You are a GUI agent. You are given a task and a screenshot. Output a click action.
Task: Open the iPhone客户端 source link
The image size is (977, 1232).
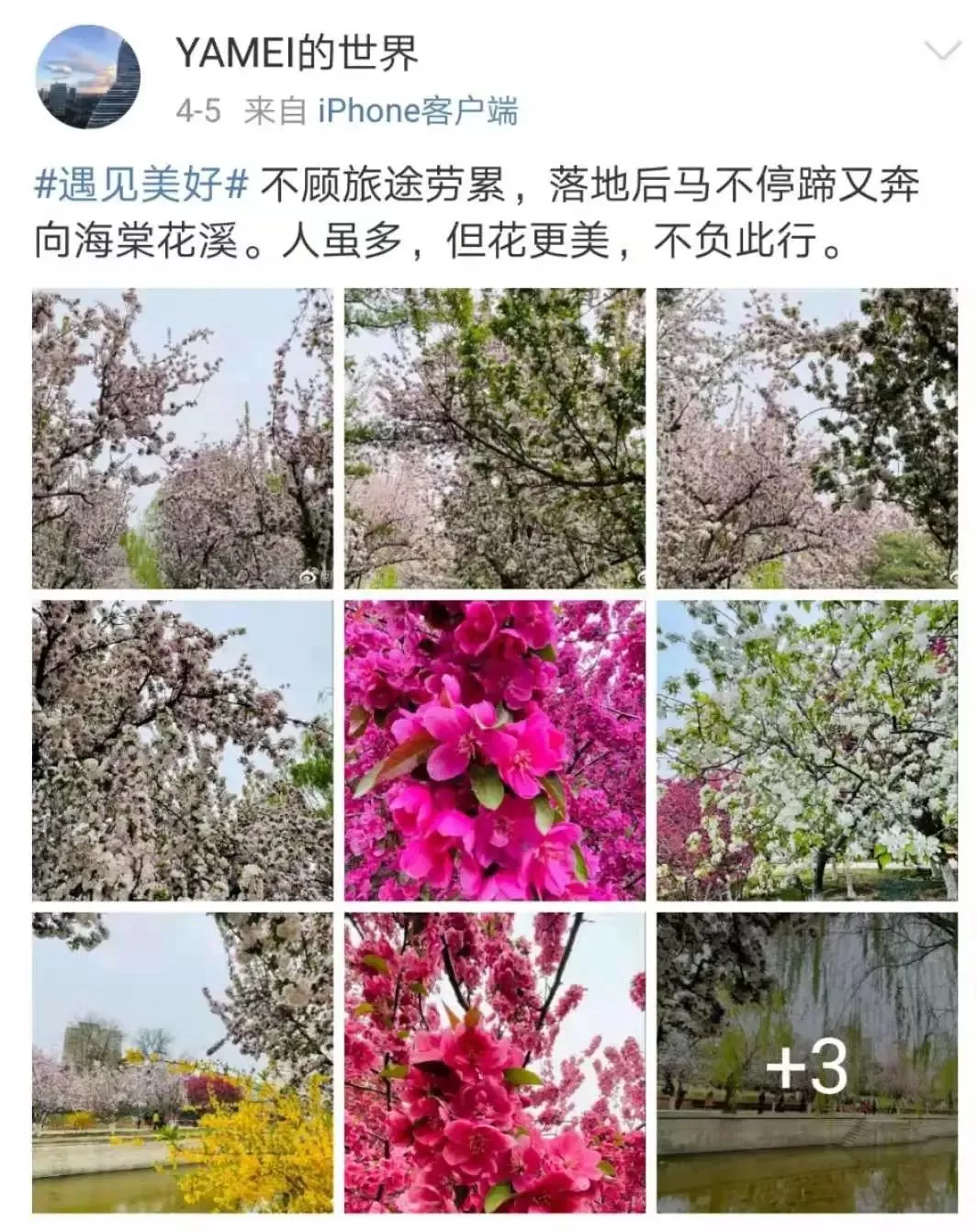tap(418, 111)
